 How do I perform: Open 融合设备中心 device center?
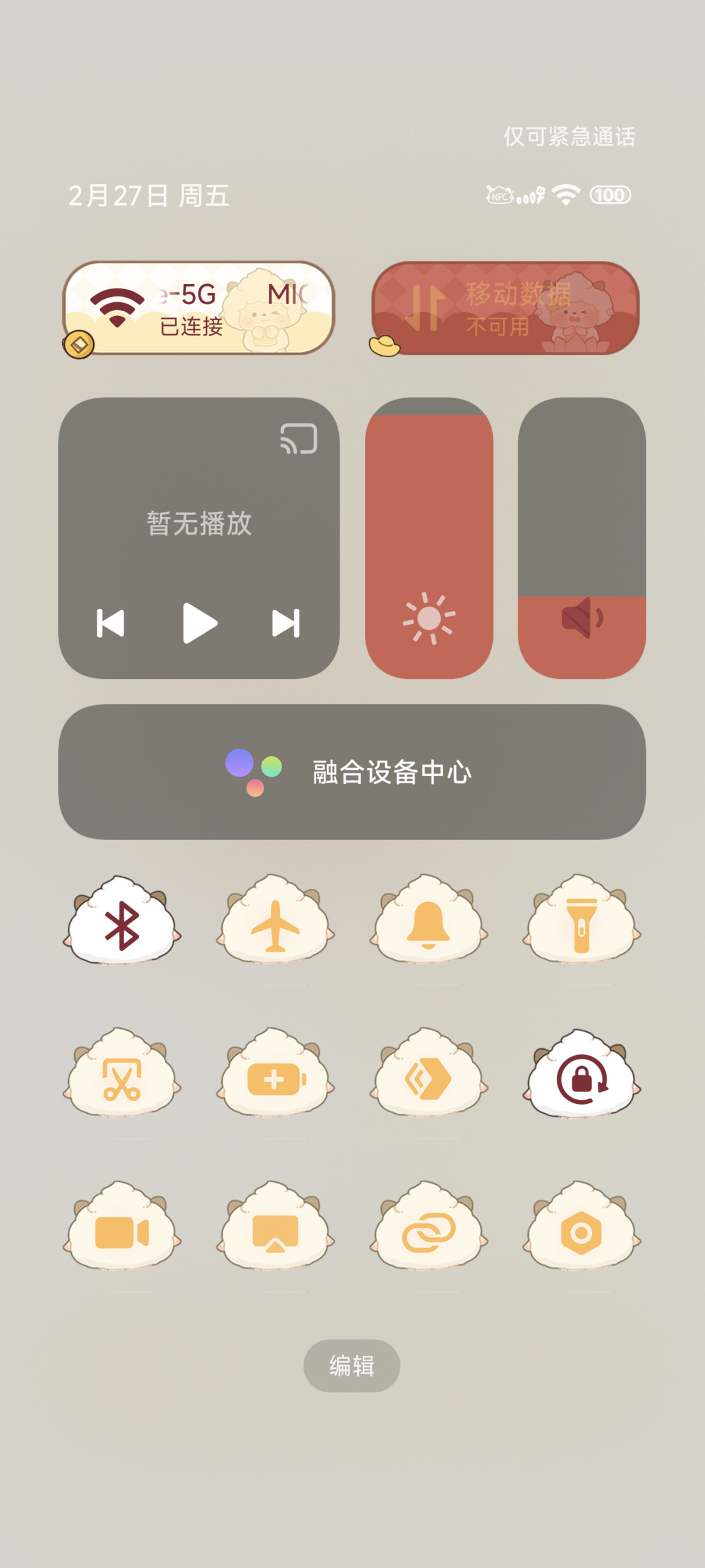(x=352, y=772)
